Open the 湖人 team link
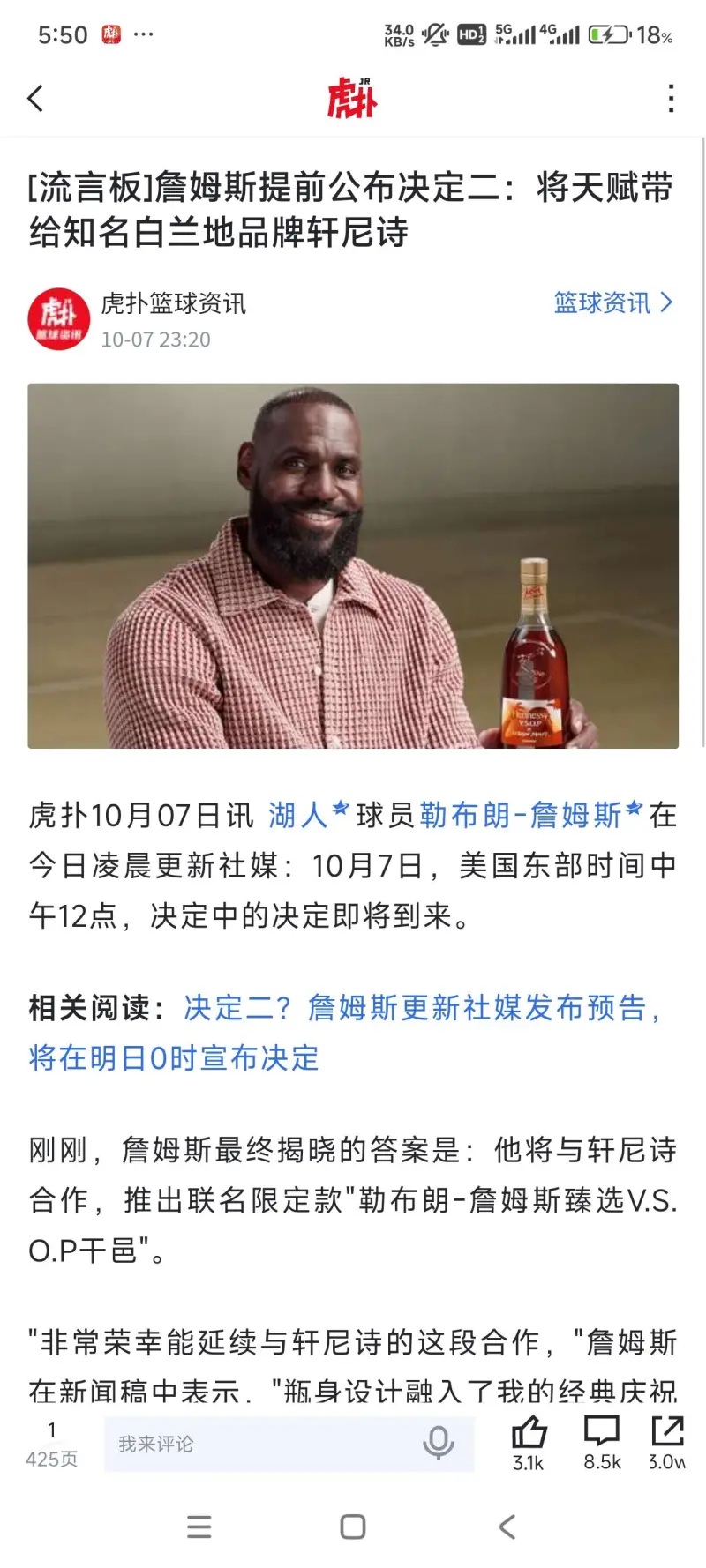This screenshot has width=706, height=1568. click(x=298, y=815)
